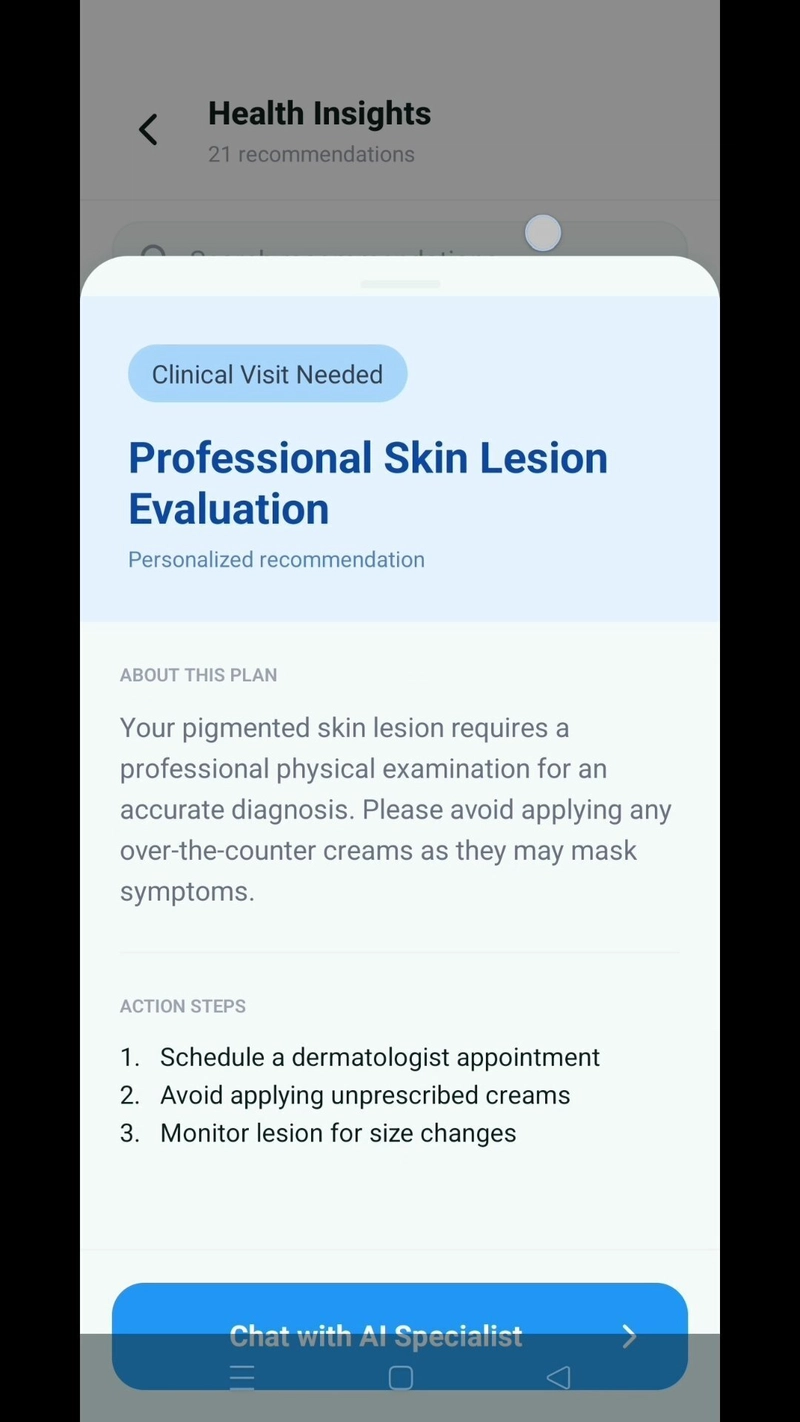
Task: Go back from Health Insights
Action: click(x=148, y=130)
